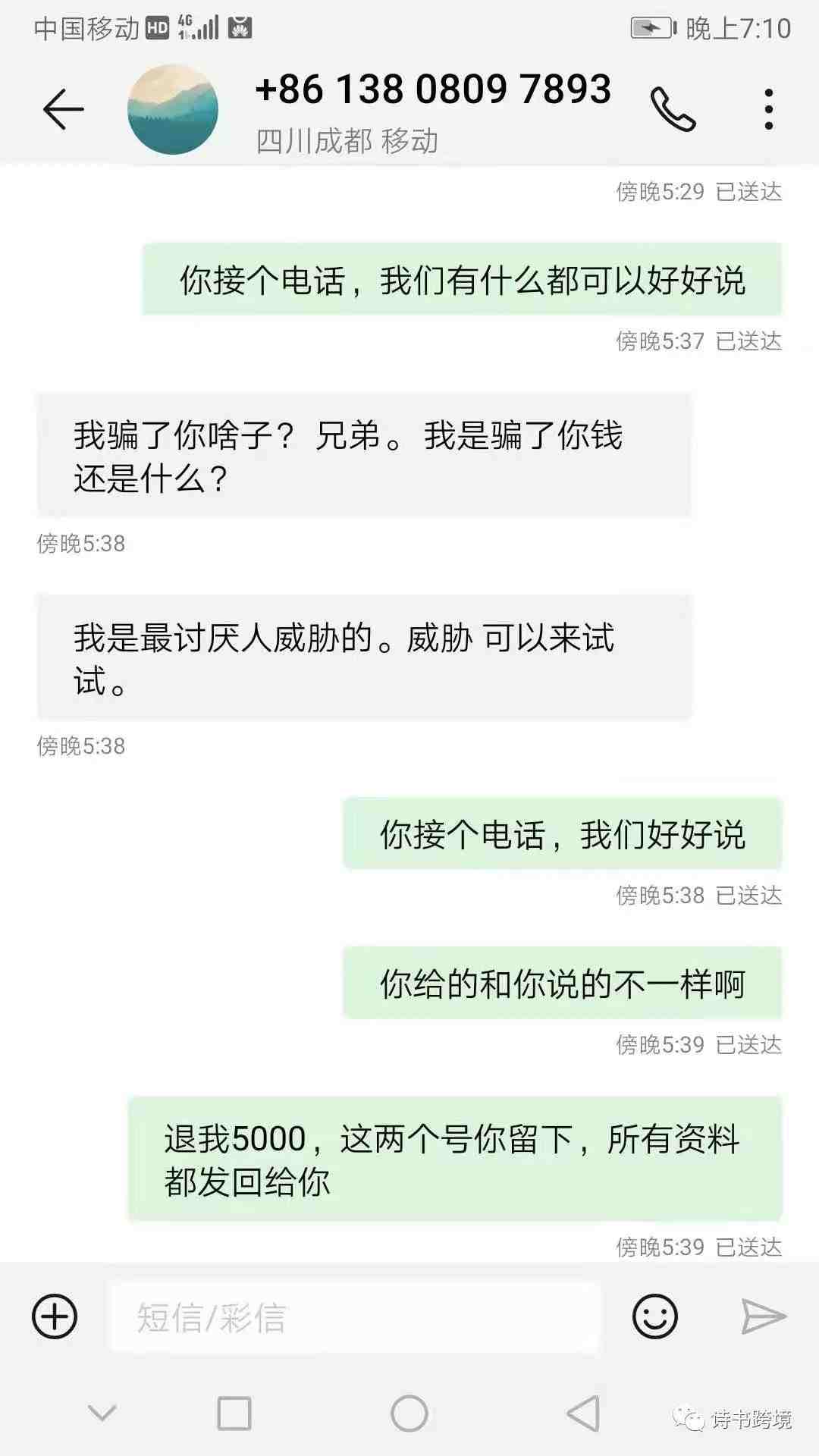Viewport: 819px width, 1456px height.
Task: Focus the 短信/彩信 message input field
Action: pos(356,1317)
